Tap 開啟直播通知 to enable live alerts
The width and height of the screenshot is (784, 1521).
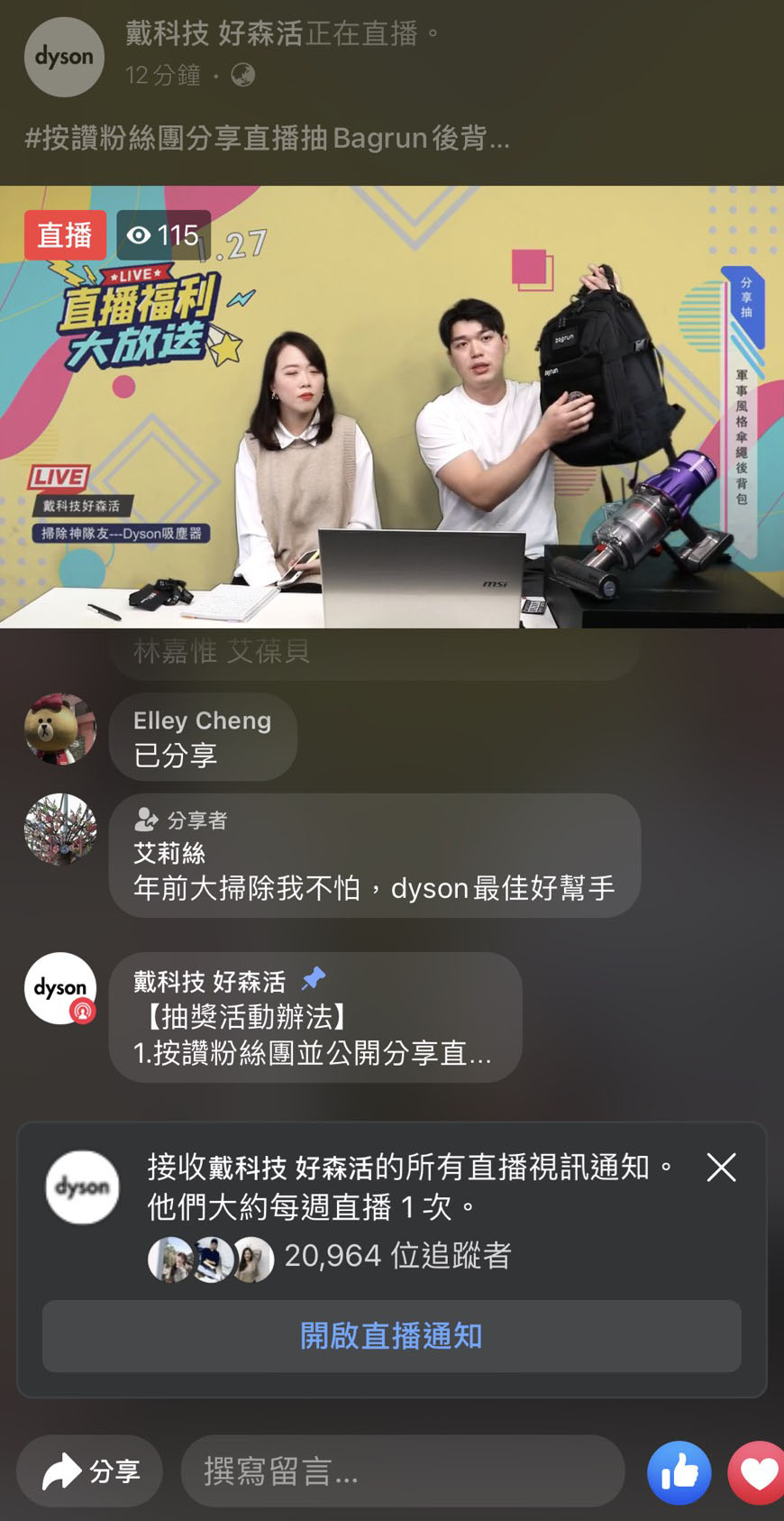tap(391, 1335)
